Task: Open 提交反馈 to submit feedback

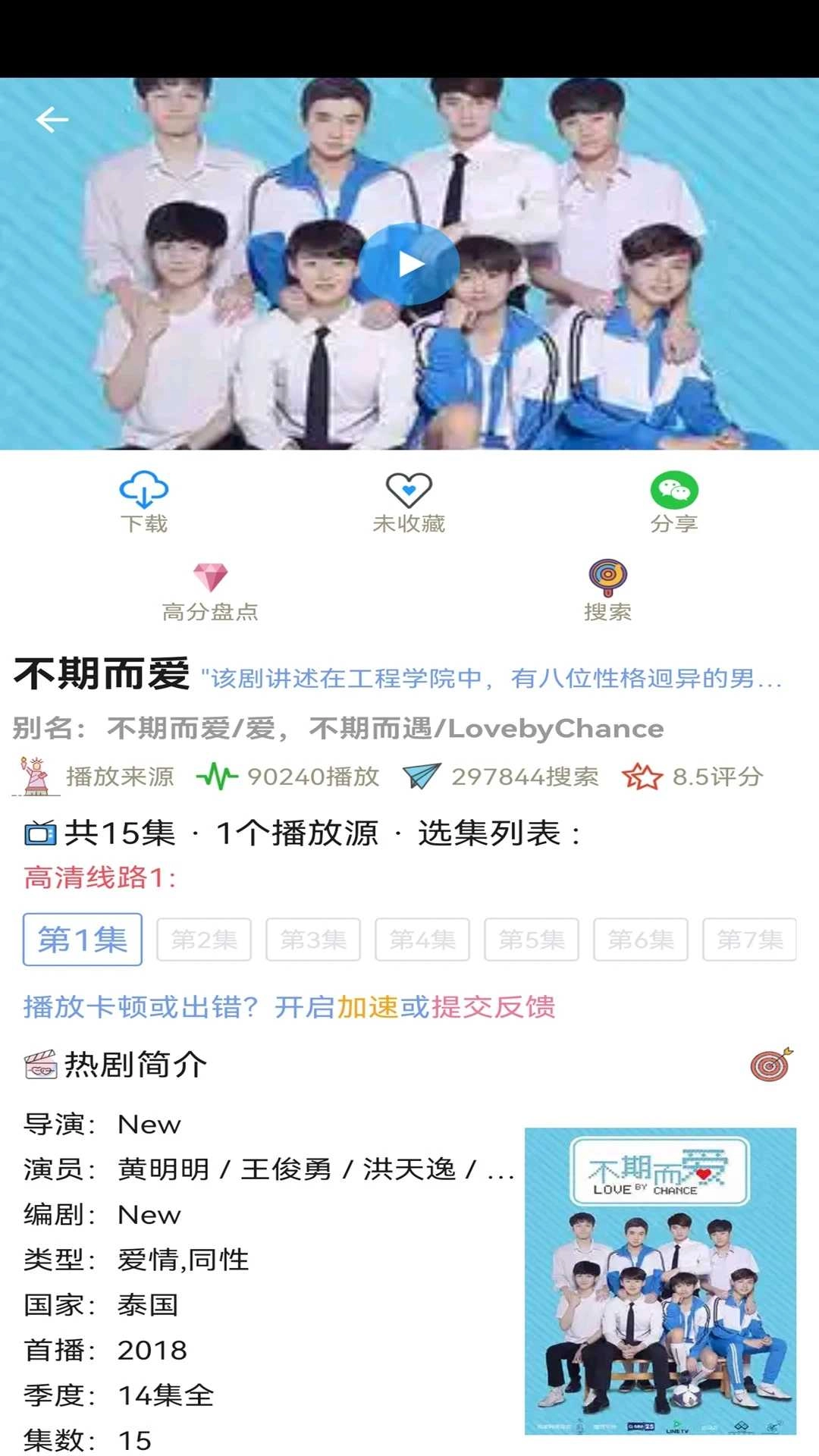Action: point(493,1007)
